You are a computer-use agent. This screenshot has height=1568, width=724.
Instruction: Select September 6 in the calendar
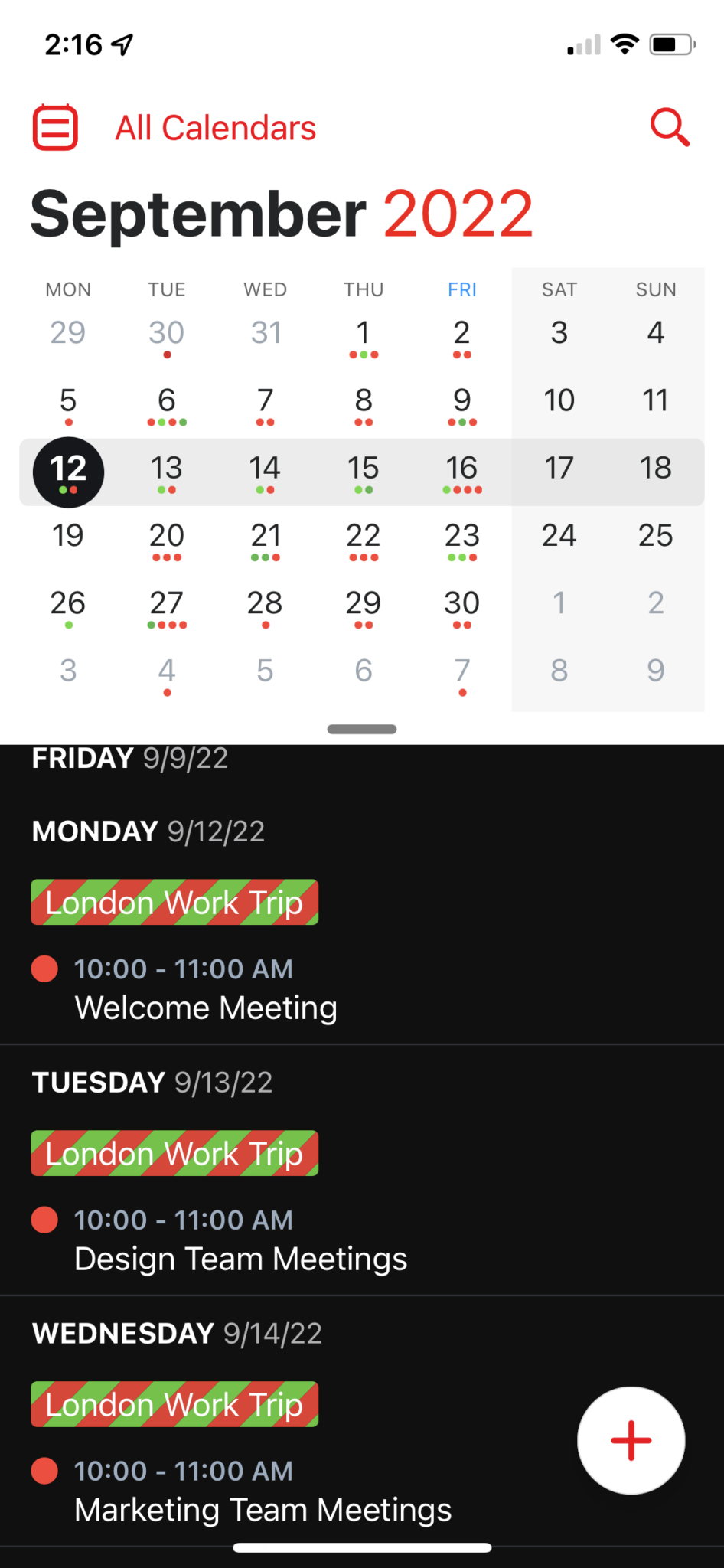[166, 405]
